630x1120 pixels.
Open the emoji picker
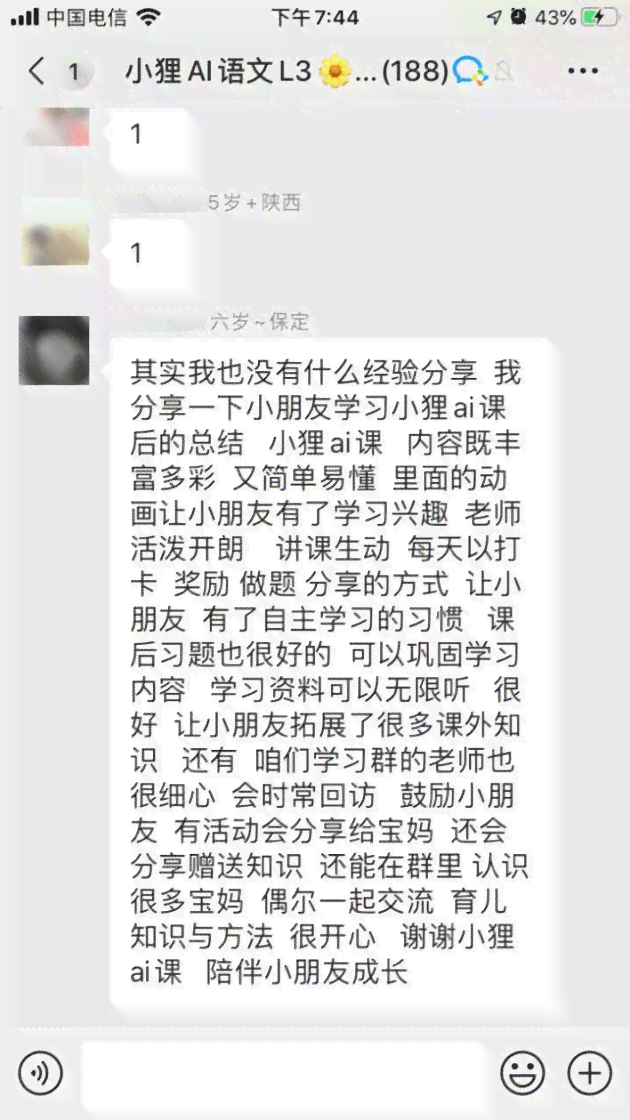pyautogui.click(x=522, y=1074)
